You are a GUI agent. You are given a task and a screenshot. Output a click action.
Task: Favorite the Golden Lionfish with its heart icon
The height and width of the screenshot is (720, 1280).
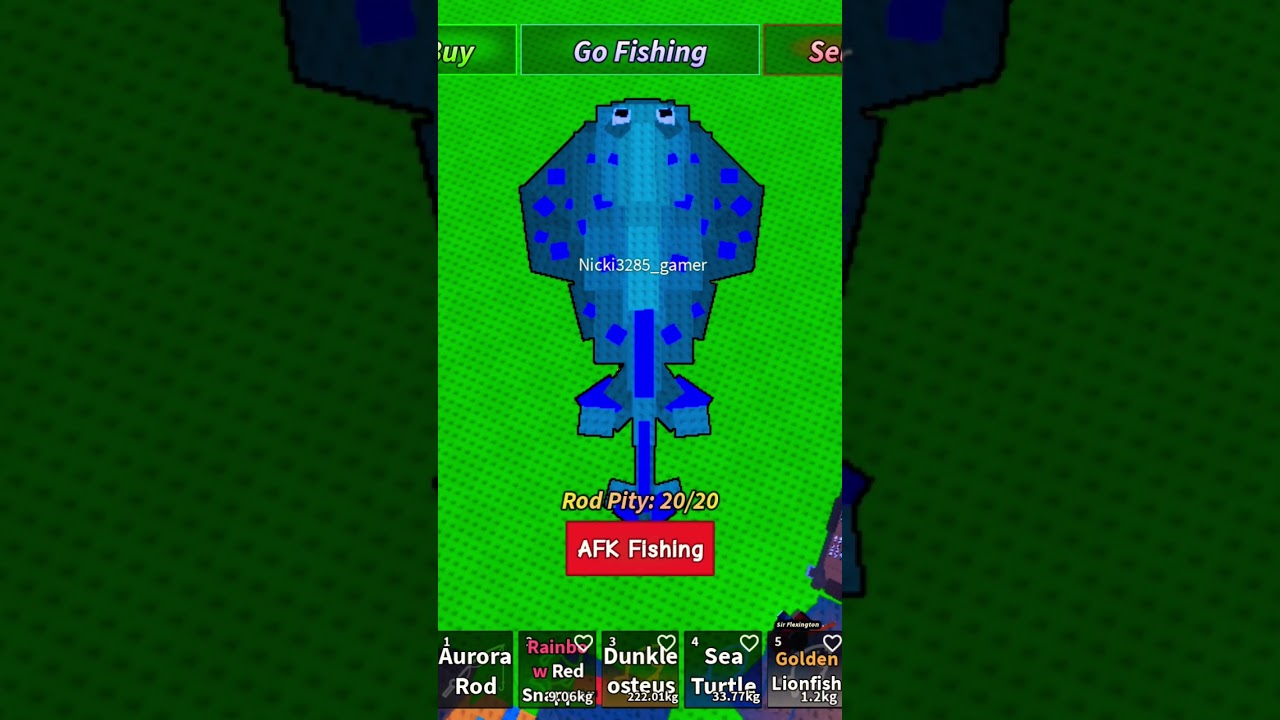click(831, 644)
